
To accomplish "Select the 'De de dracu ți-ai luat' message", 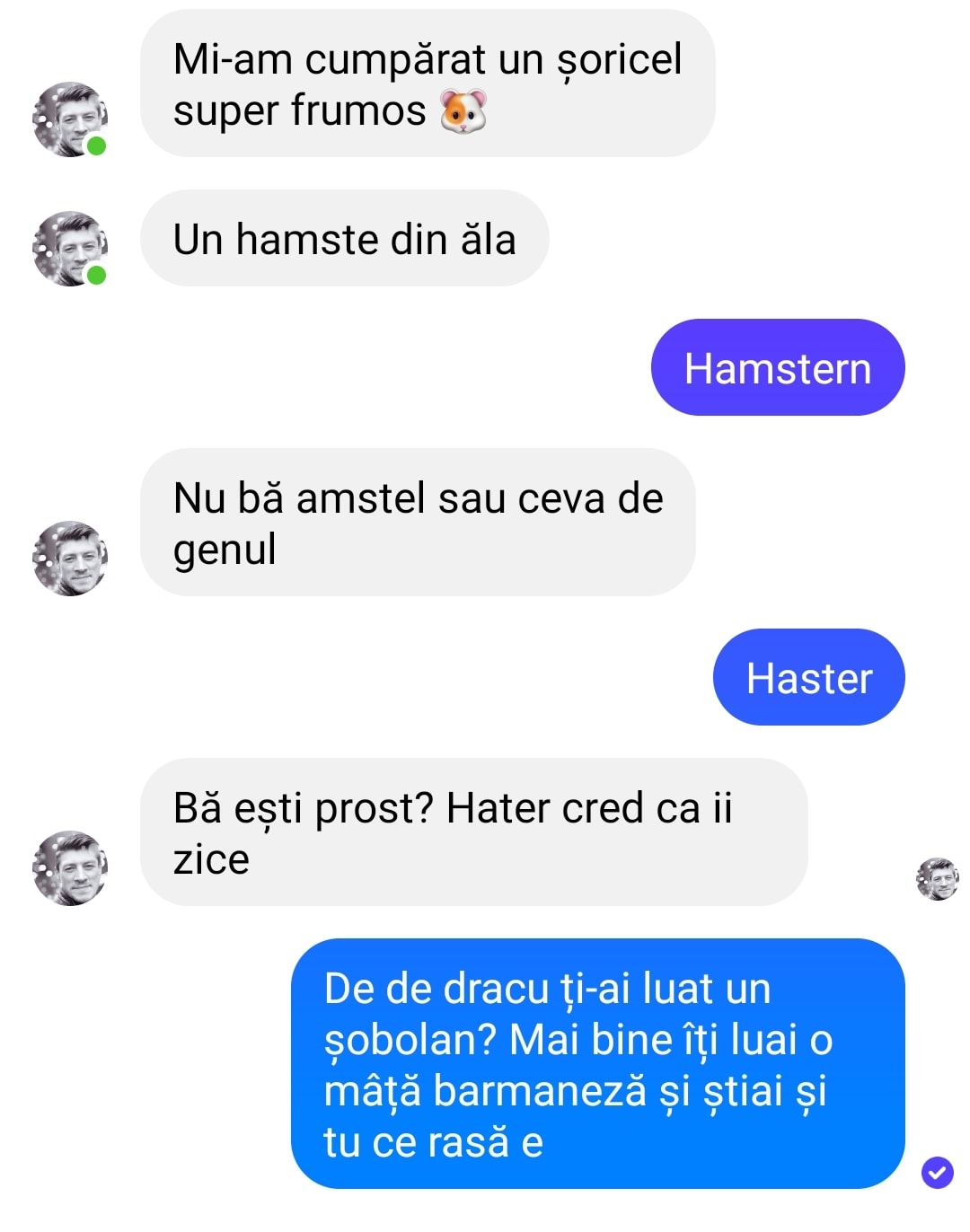I will point(597,1064).
